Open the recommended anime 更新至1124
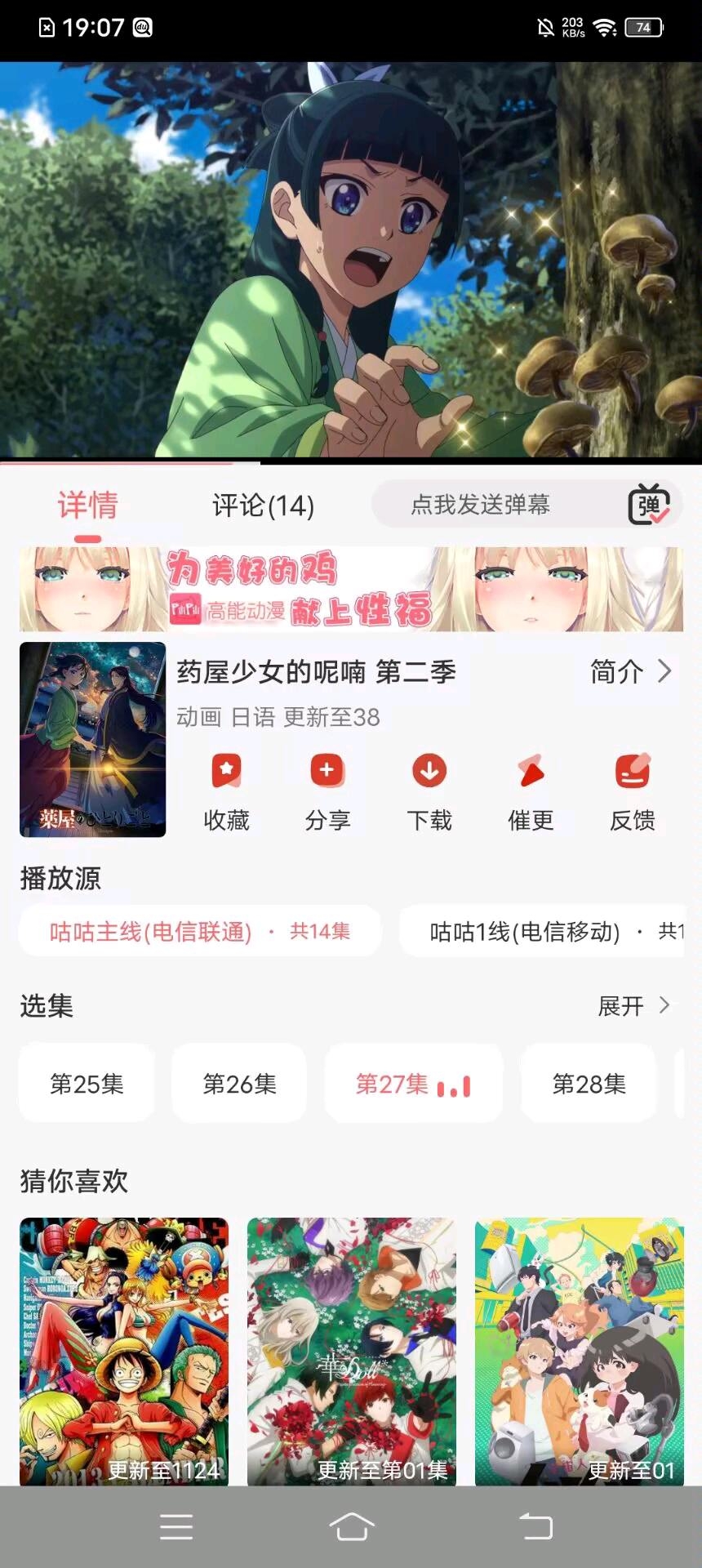The width and height of the screenshot is (702, 1568). tap(124, 1351)
